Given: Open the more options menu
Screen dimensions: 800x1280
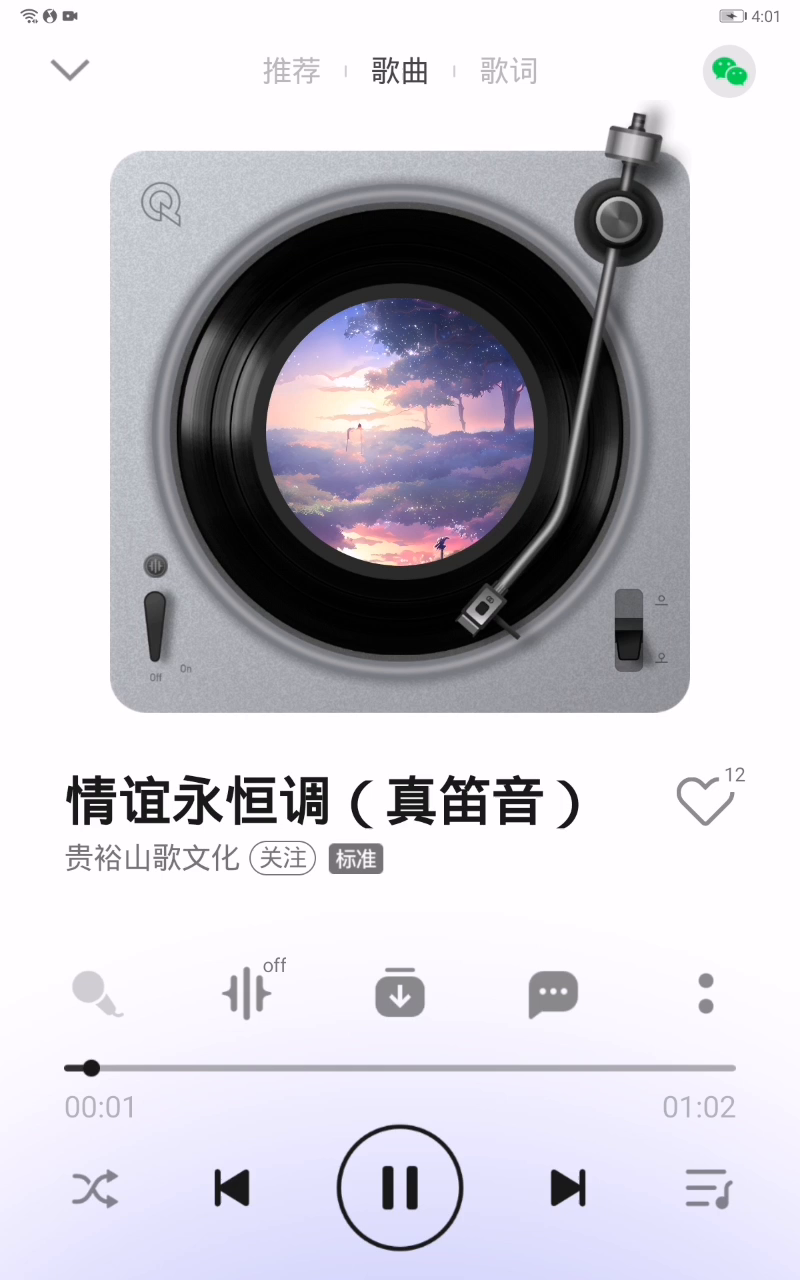Looking at the screenshot, I should [x=706, y=994].
